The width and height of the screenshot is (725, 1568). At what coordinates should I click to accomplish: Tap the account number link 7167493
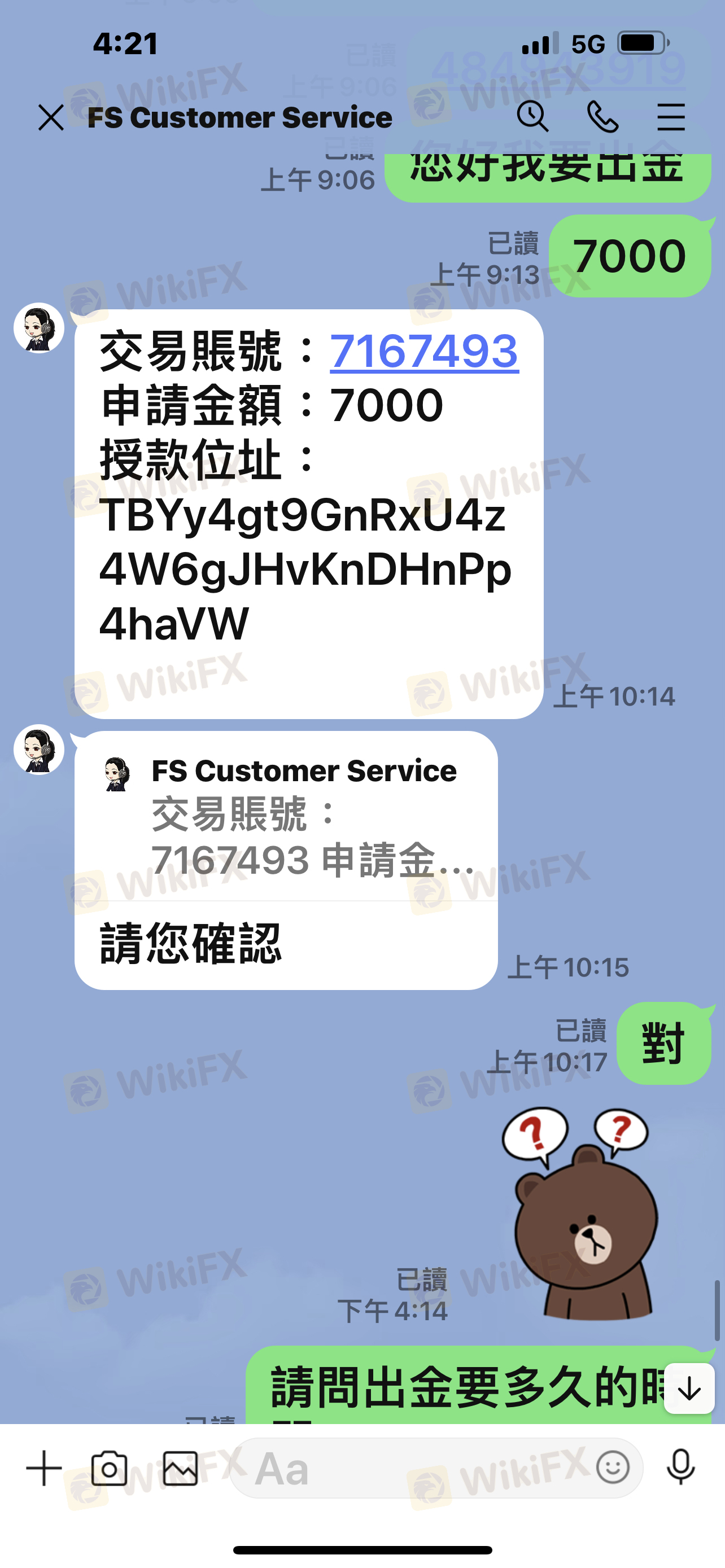tap(424, 351)
